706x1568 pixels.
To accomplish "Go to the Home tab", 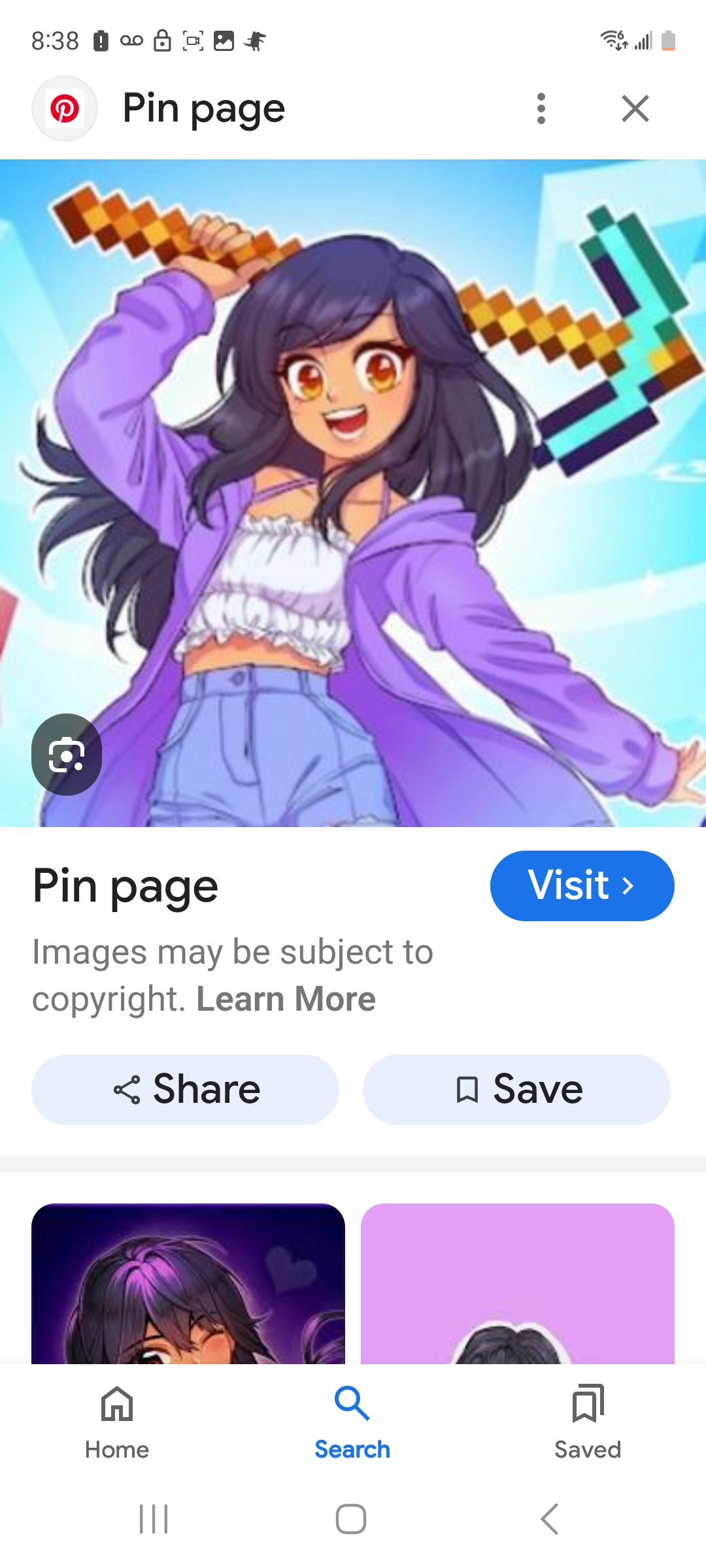I will (117, 1422).
